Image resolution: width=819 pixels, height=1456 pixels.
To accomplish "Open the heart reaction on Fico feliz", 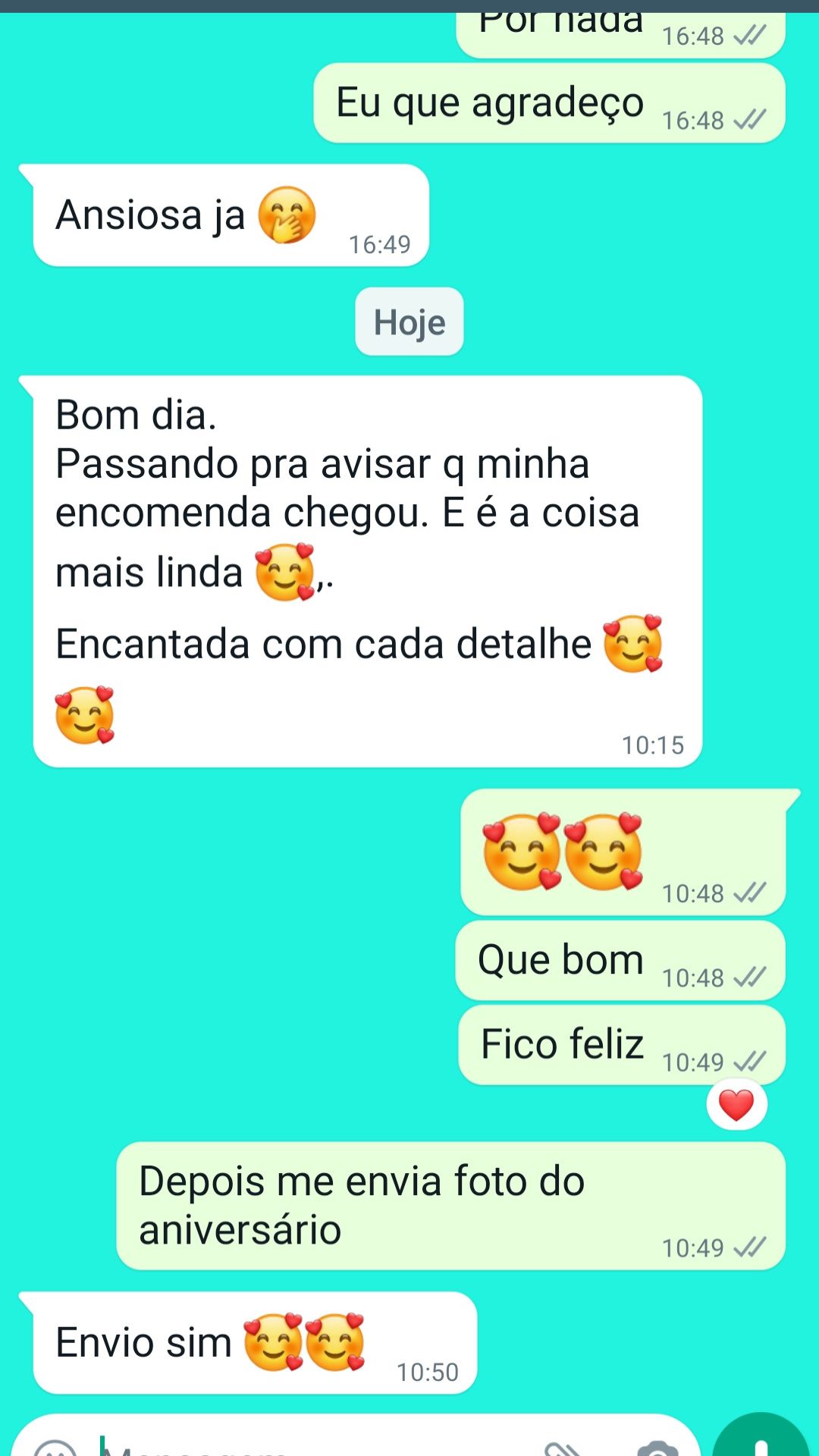I will coord(736,1105).
